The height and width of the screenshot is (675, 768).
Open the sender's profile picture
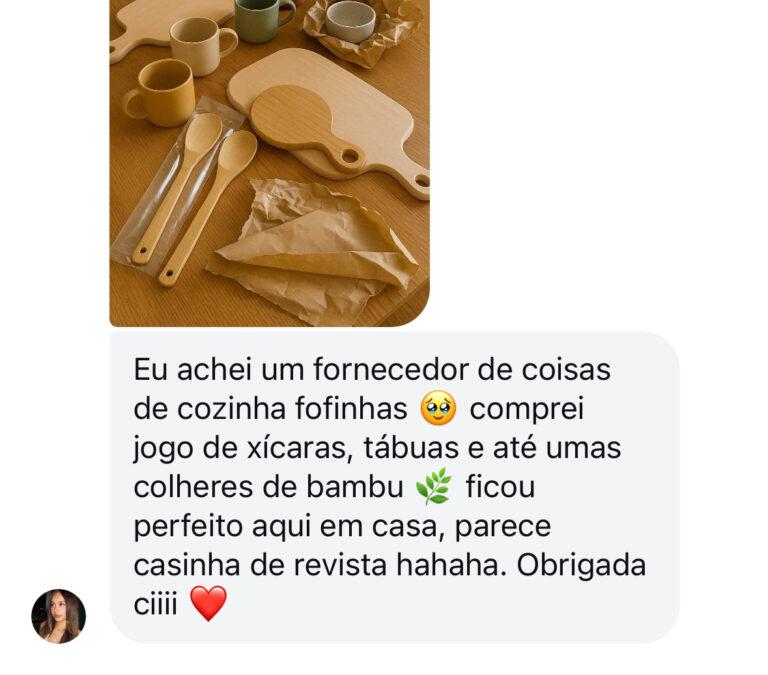point(58,616)
